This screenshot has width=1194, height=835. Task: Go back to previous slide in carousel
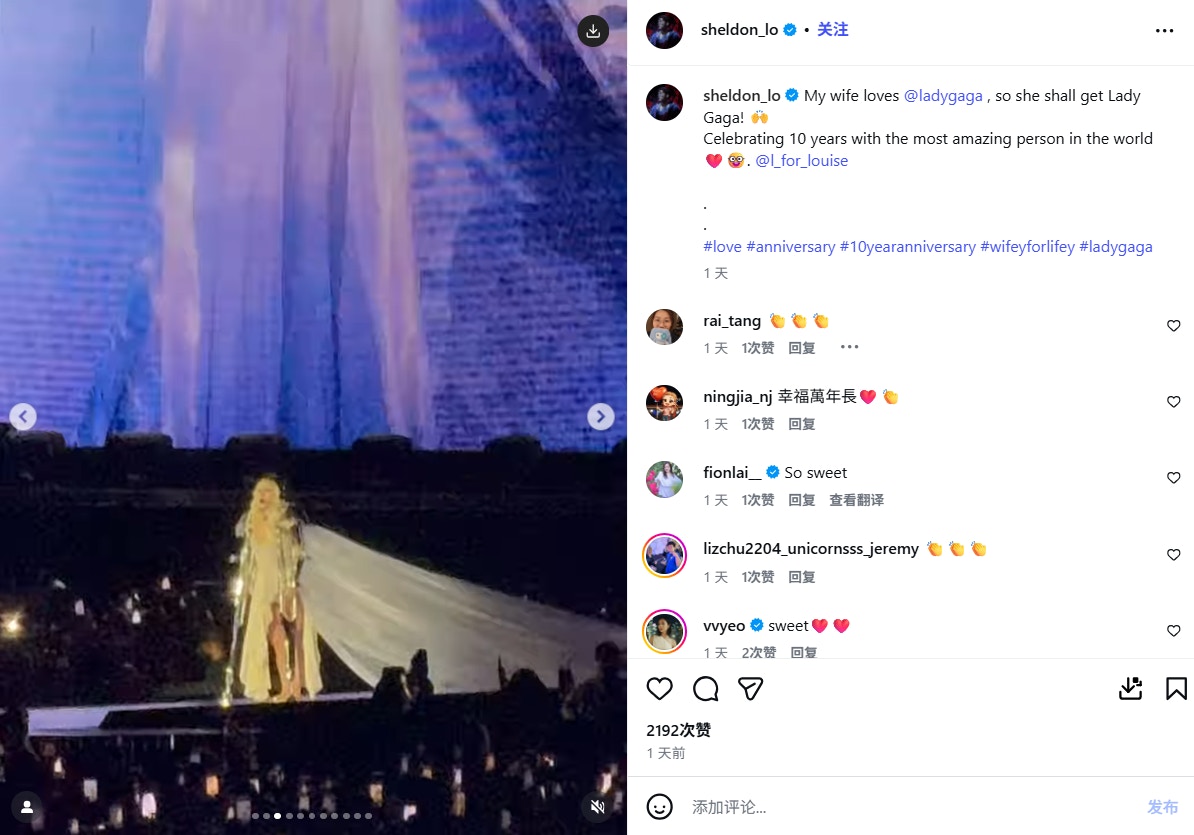(x=23, y=417)
